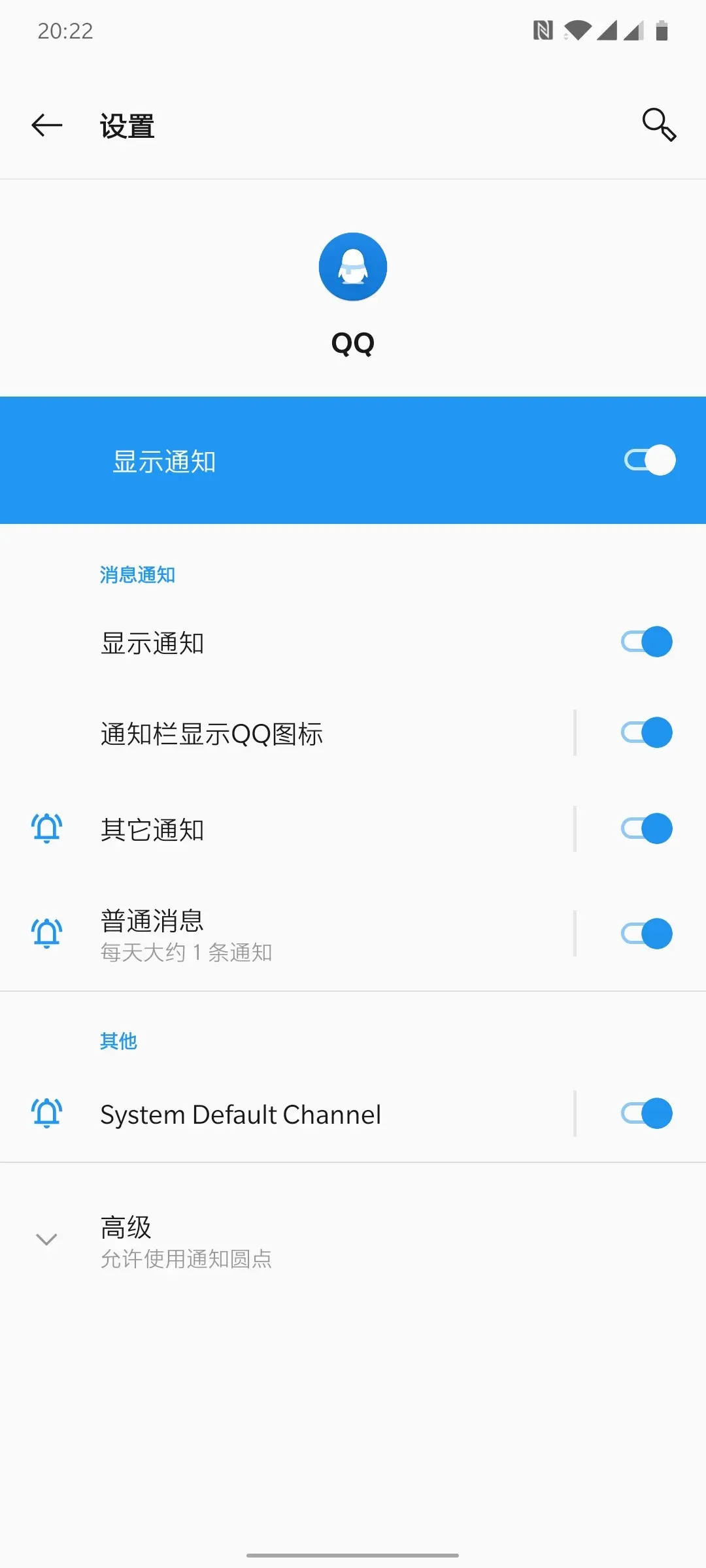The image size is (706, 1568).
Task: Disable 显示通知 under 消息通知
Action: pos(646,642)
